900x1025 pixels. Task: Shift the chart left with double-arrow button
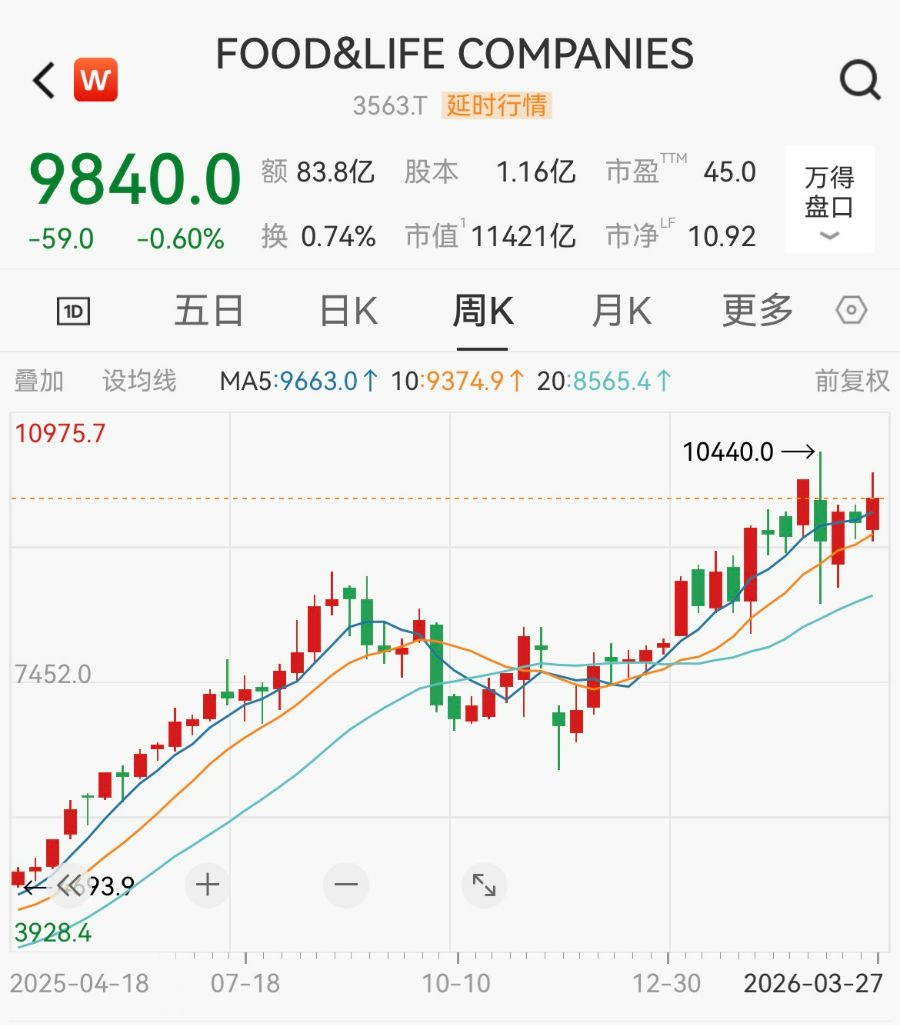[68, 885]
